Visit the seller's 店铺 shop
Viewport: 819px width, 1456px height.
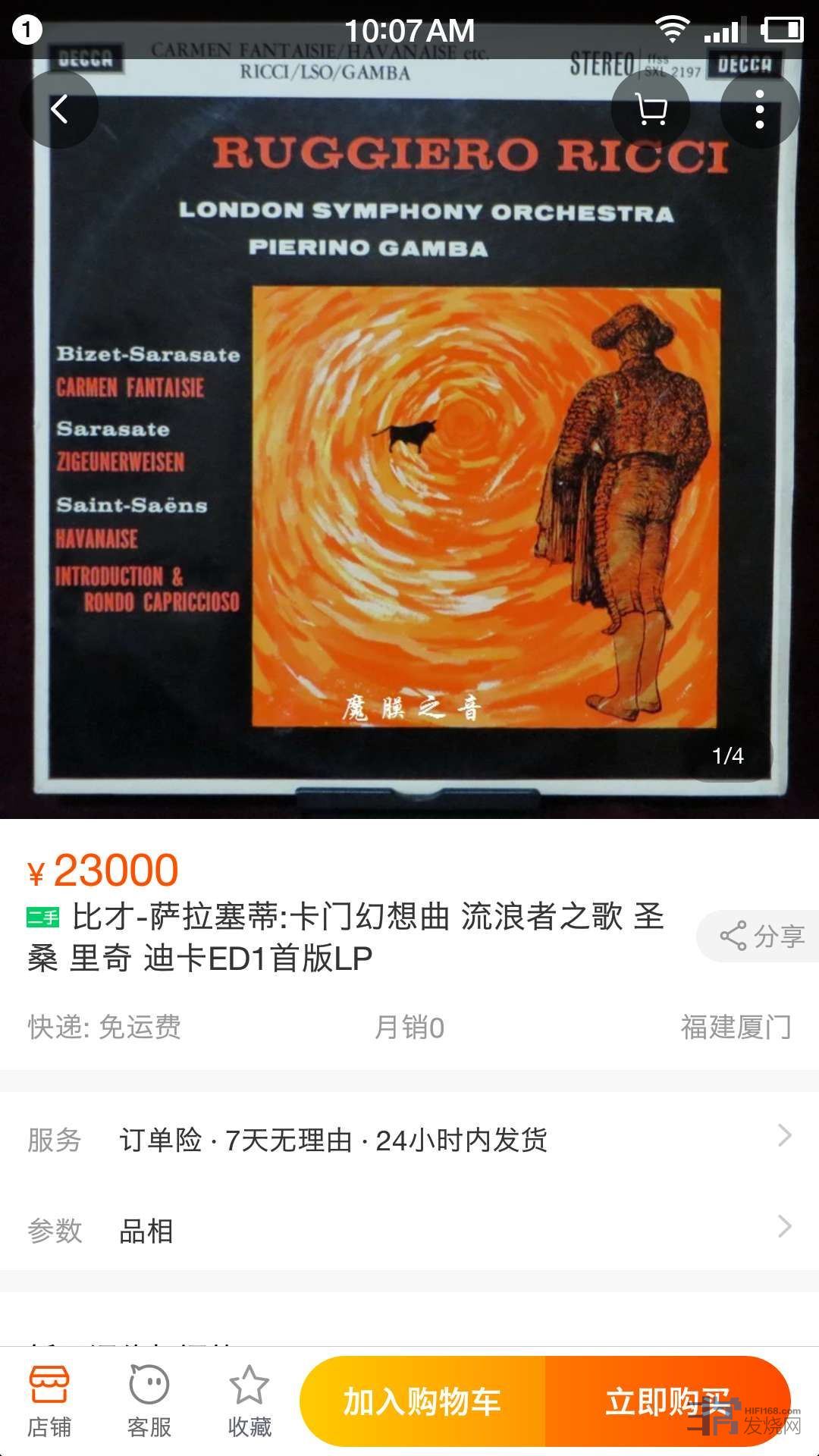(x=50, y=1401)
